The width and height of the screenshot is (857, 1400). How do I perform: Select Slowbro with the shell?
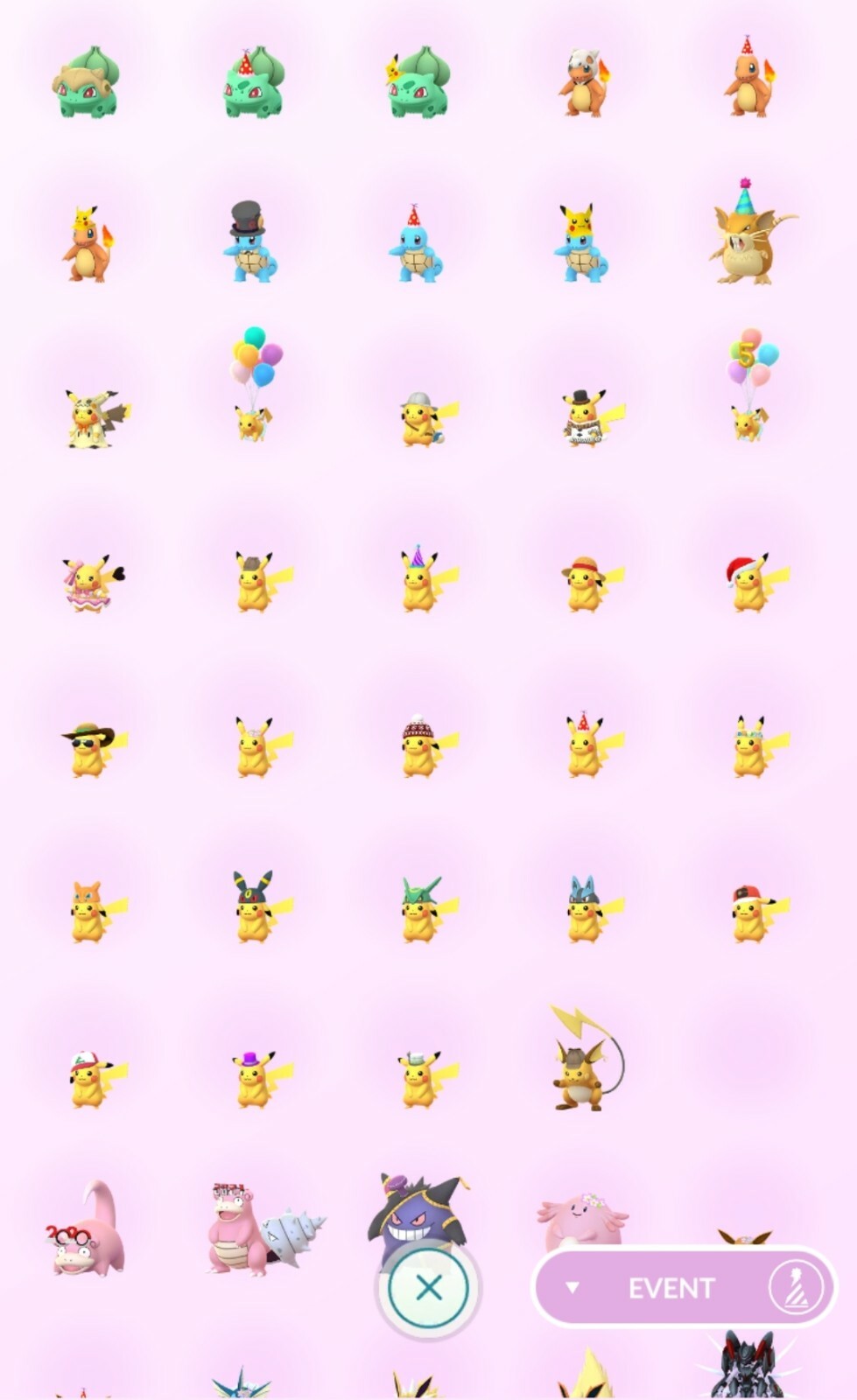pyautogui.click(x=264, y=1228)
